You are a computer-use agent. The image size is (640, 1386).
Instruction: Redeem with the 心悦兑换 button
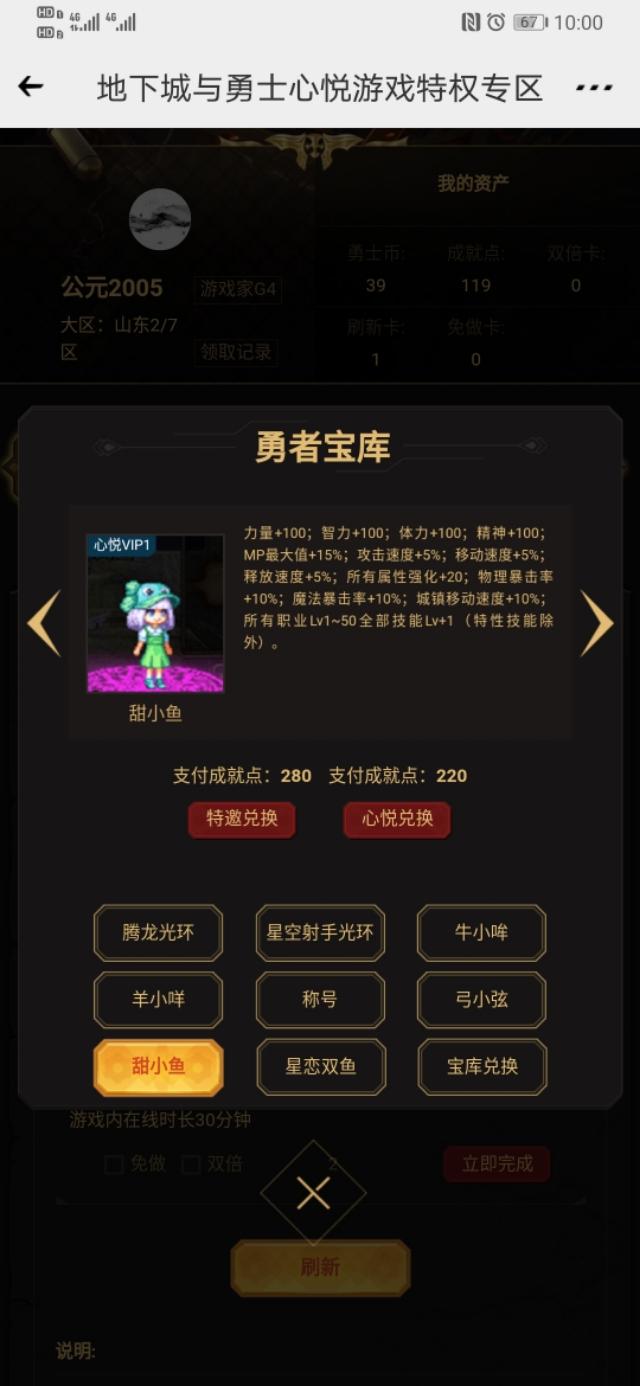(397, 819)
